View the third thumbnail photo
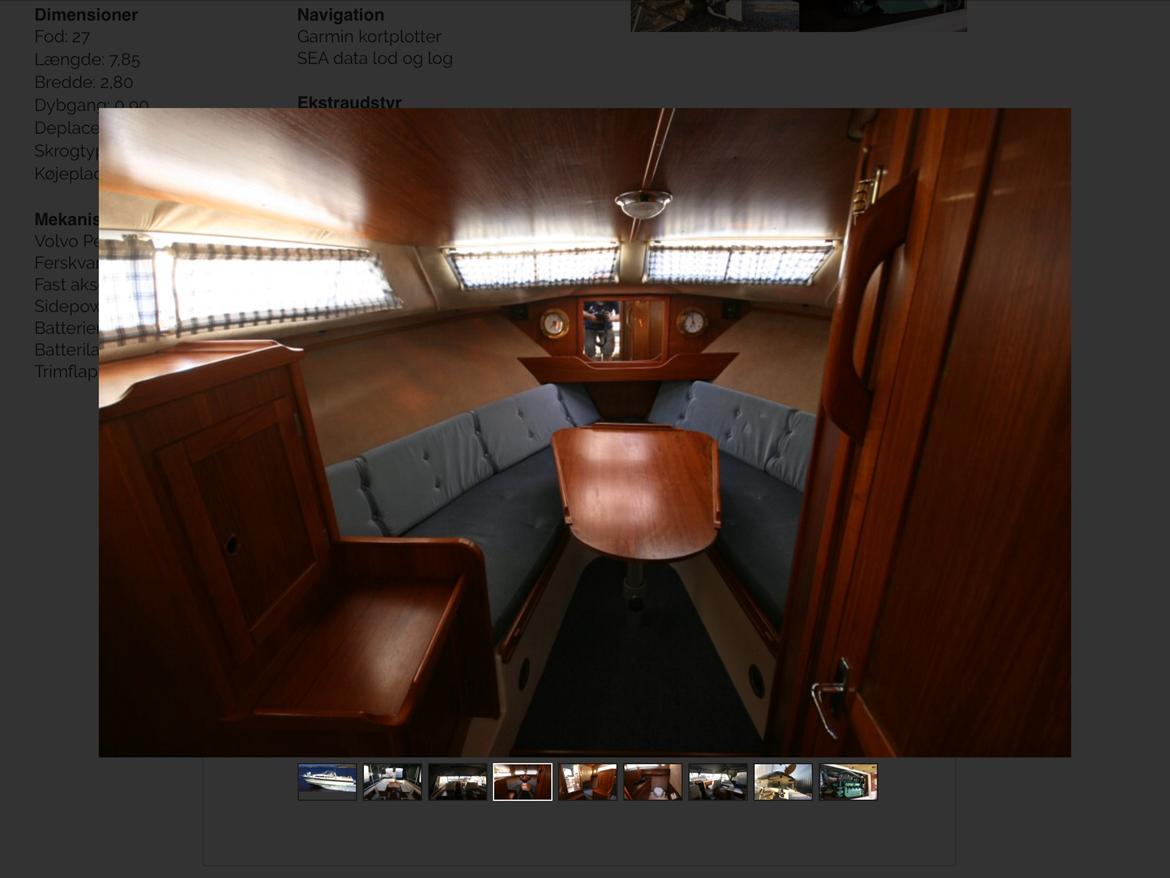This screenshot has height=878, width=1170. pyautogui.click(x=457, y=782)
